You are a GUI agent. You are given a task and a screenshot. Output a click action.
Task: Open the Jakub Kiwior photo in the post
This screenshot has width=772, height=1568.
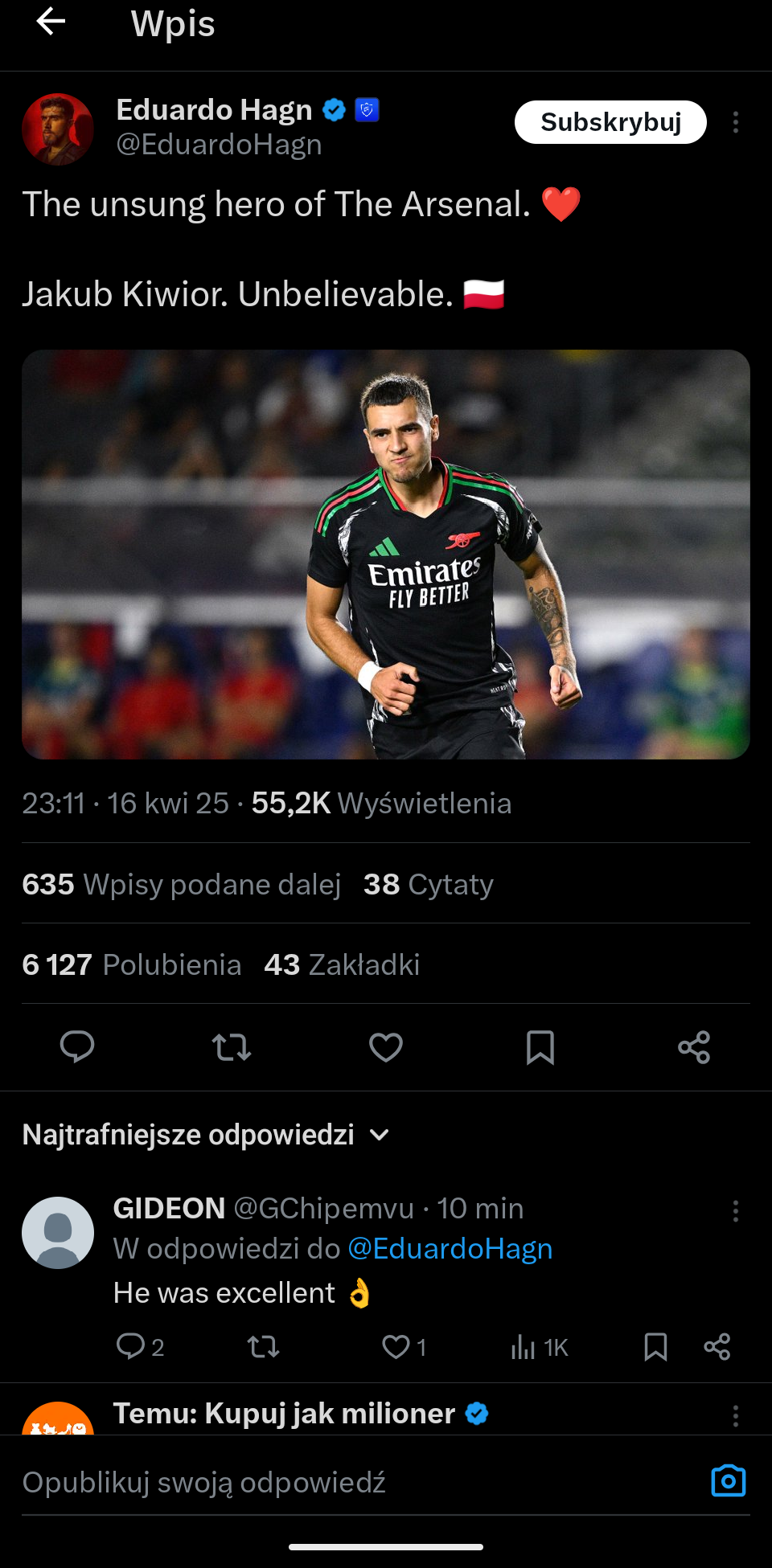[386, 554]
